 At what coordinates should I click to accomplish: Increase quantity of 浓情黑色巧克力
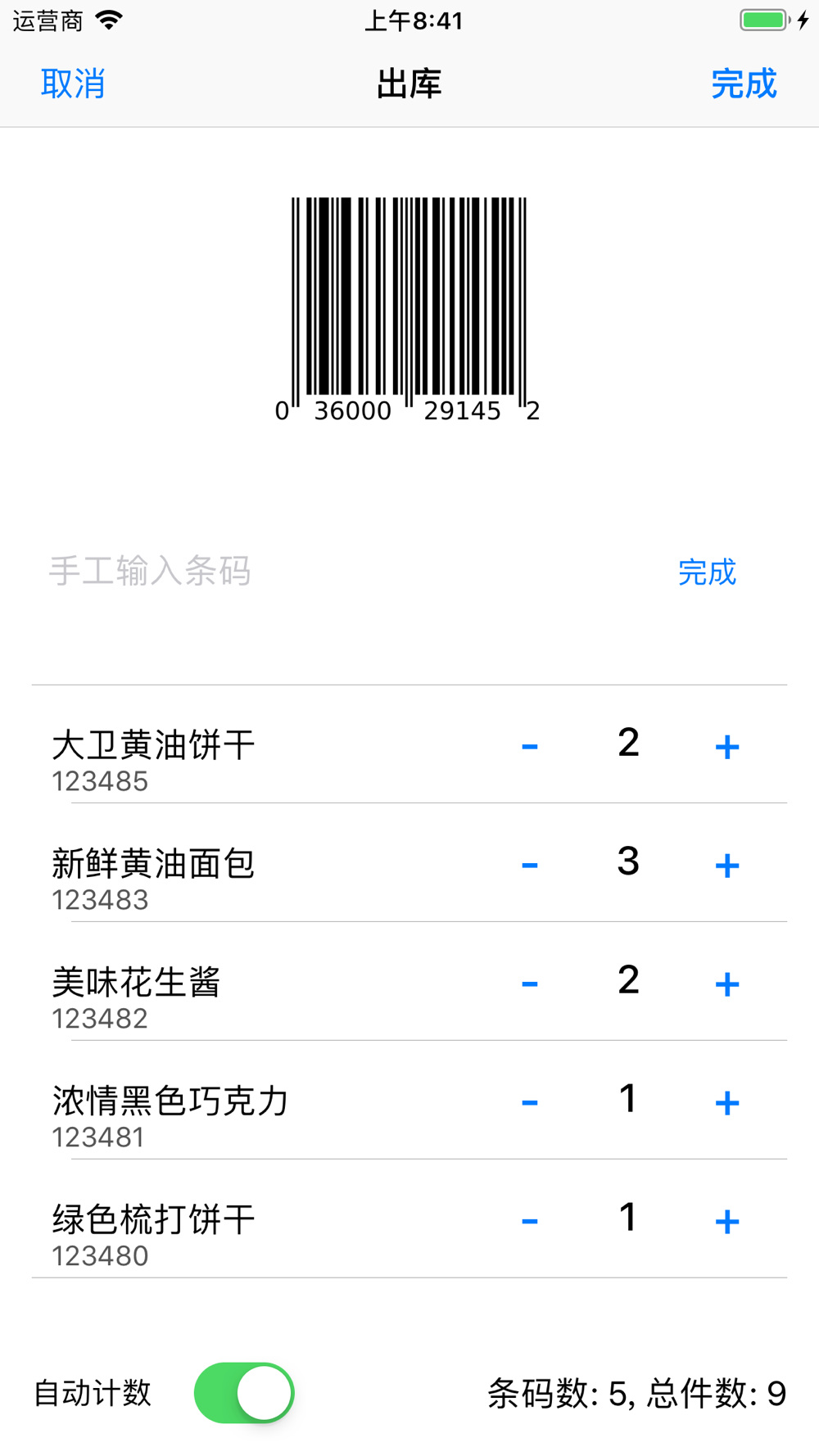[727, 1102]
